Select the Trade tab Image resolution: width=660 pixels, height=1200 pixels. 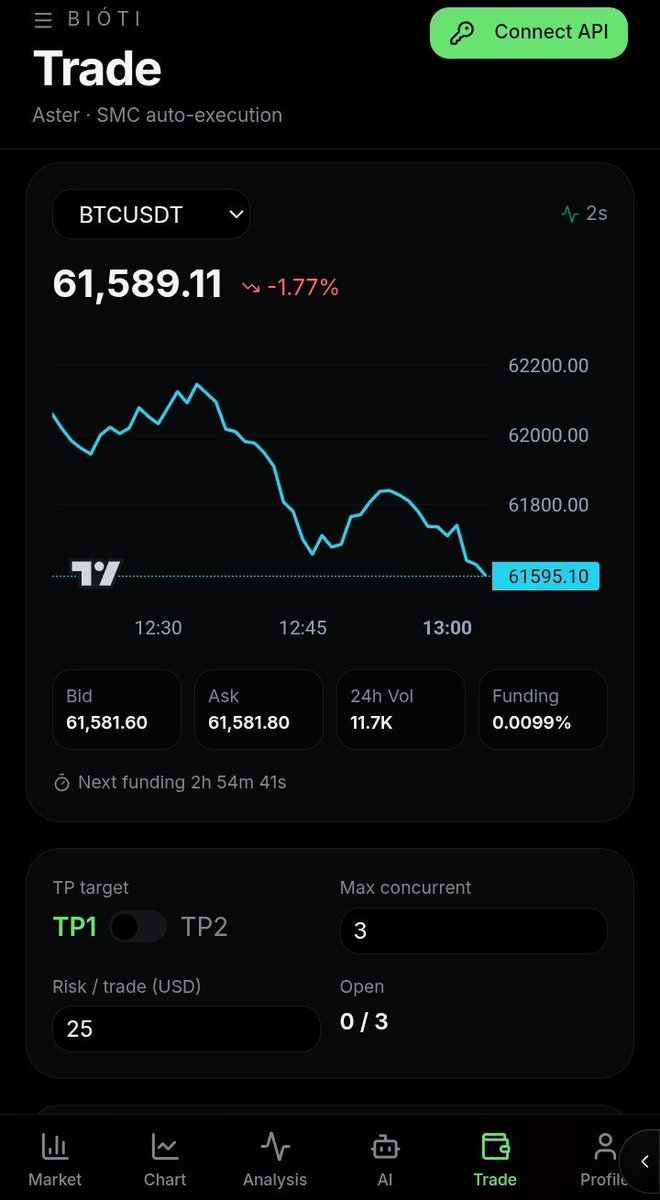click(x=495, y=1159)
